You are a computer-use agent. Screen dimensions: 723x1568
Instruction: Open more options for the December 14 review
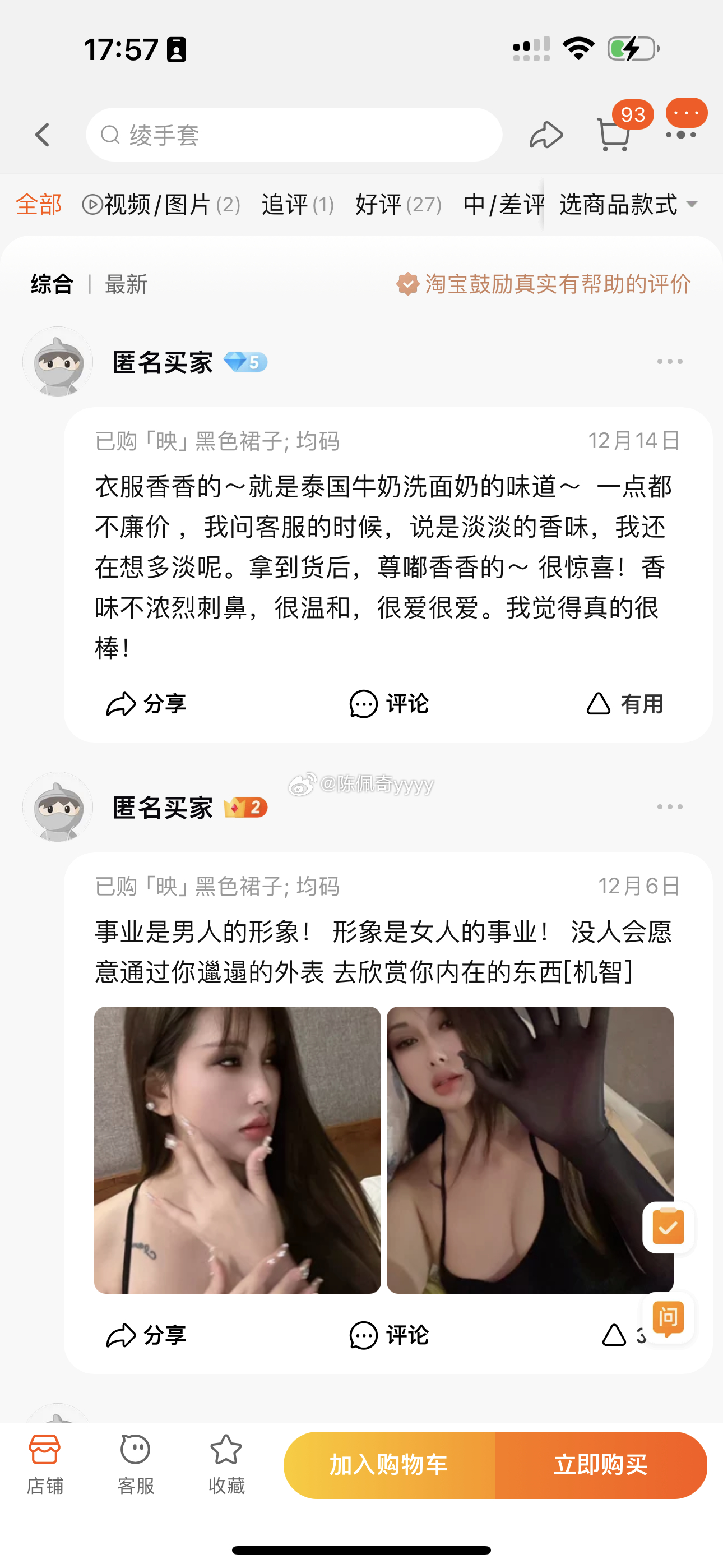pyautogui.click(x=669, y=362)
